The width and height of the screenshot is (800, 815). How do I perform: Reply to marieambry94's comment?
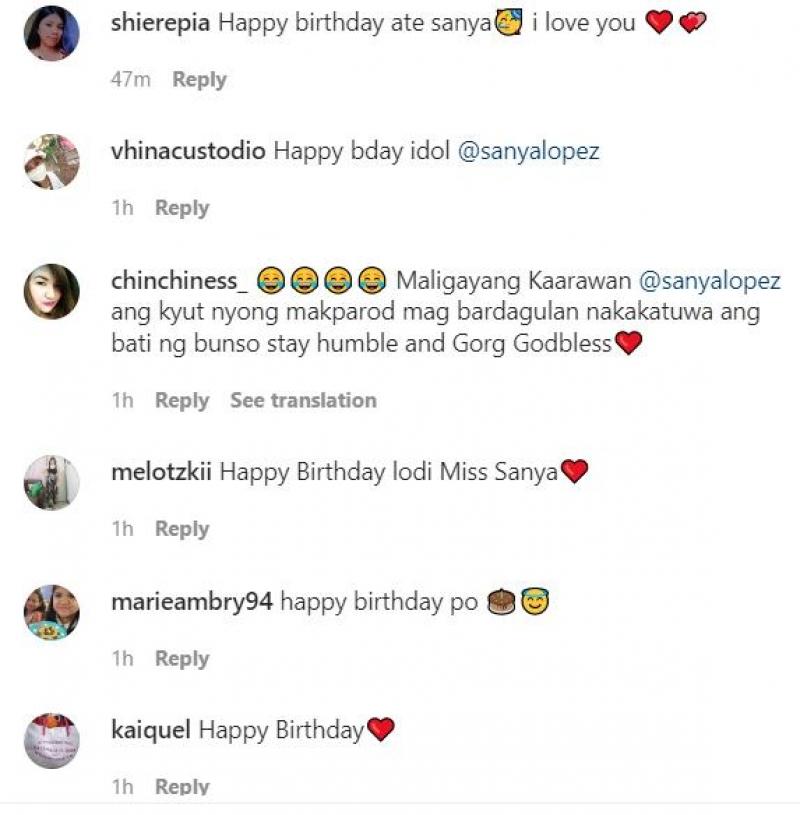coord(181,659)
